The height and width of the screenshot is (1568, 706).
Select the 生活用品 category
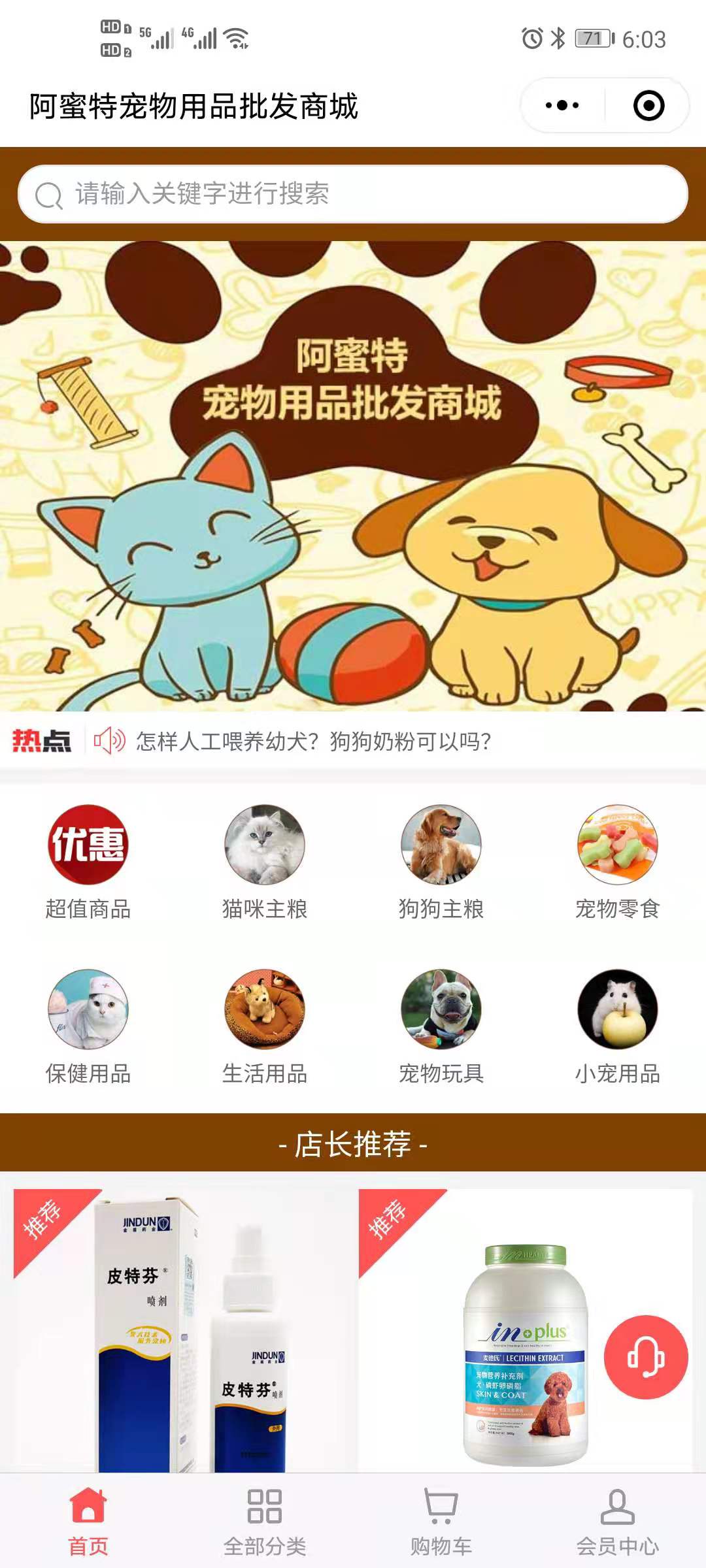(x=265, y=1027)
